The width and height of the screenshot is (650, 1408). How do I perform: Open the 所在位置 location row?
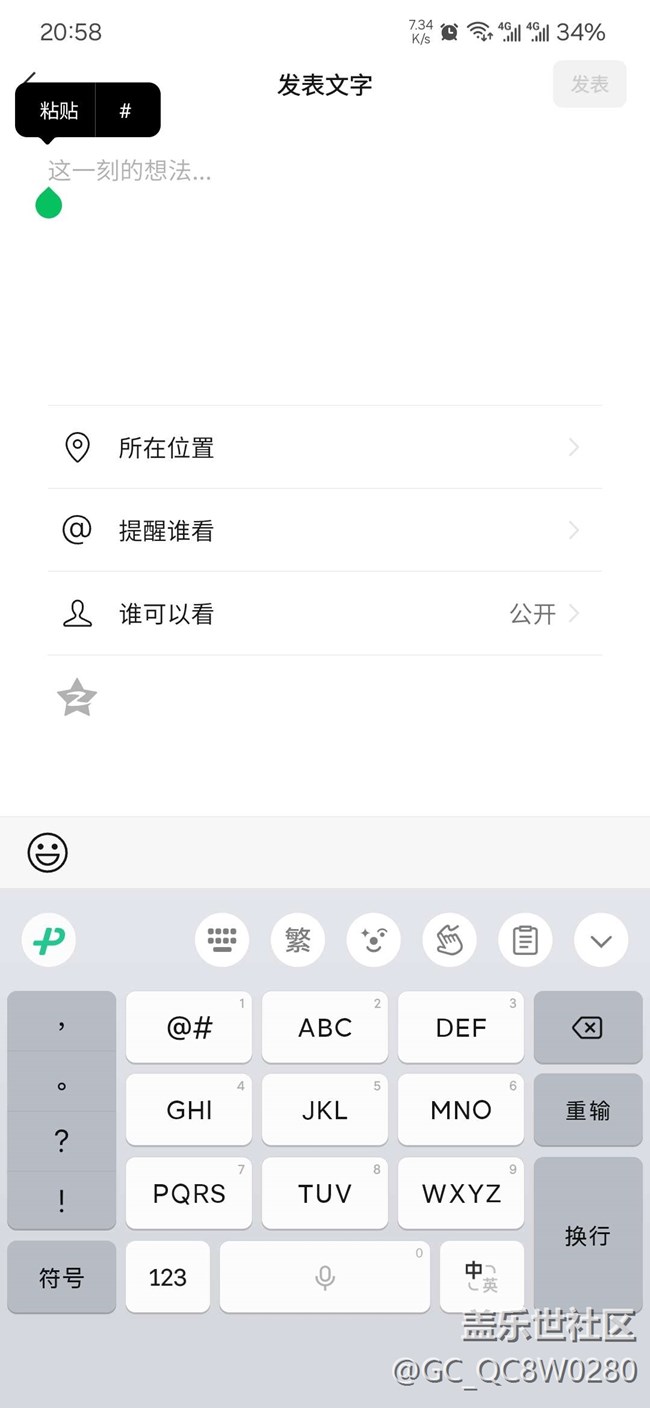point(325,448)
